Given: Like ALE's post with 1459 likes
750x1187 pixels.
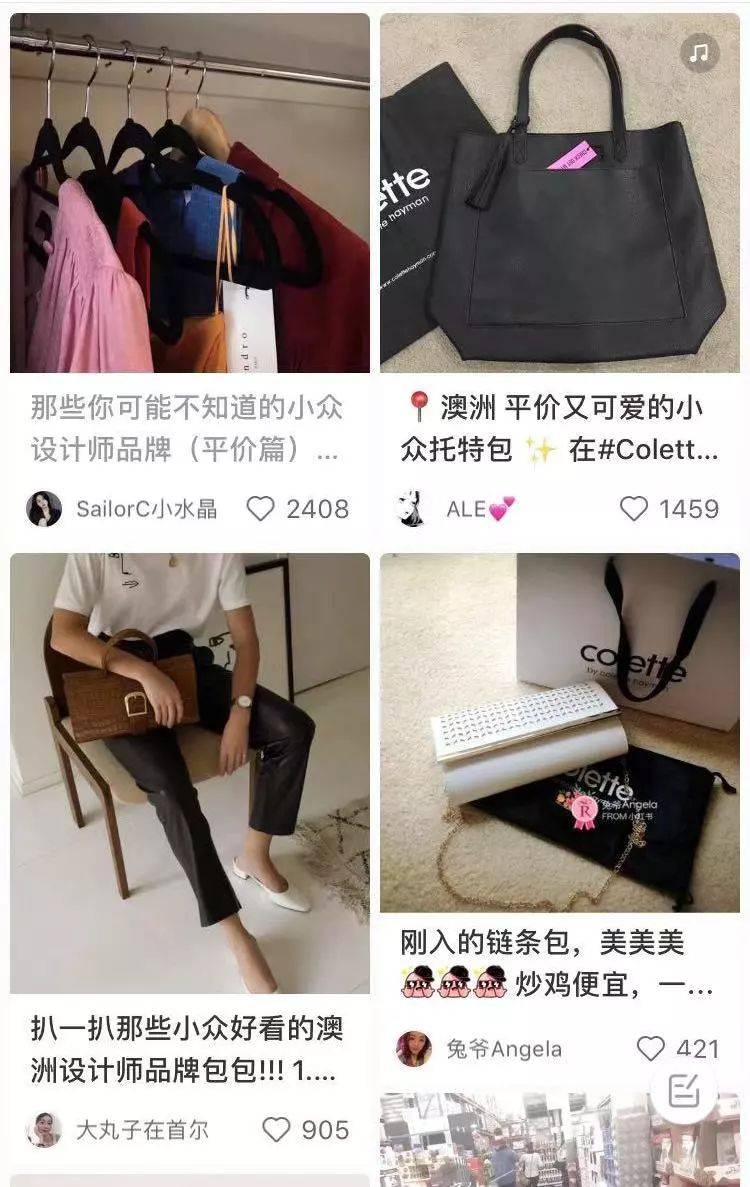Looking at the screenshot, I should [x=634, y=509].
